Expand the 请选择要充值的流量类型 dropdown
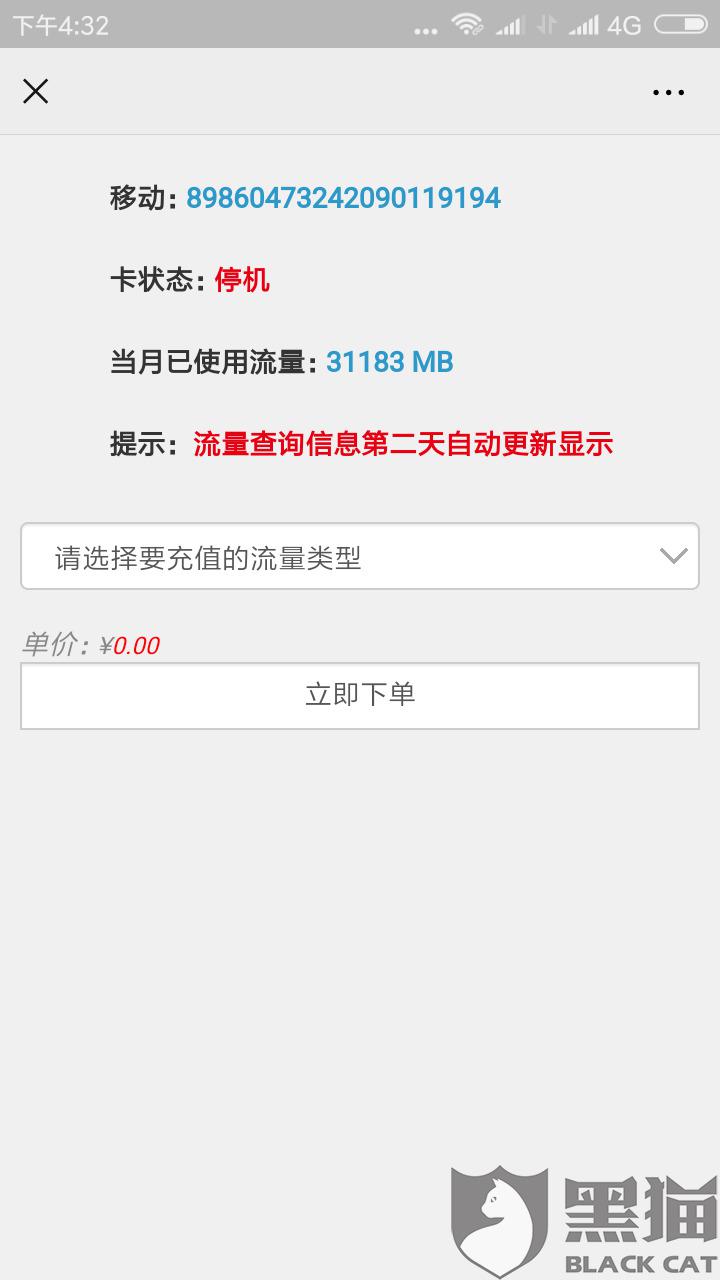Image resolution: width=720 pixels, height=1280 pixels. pos(360,557)
